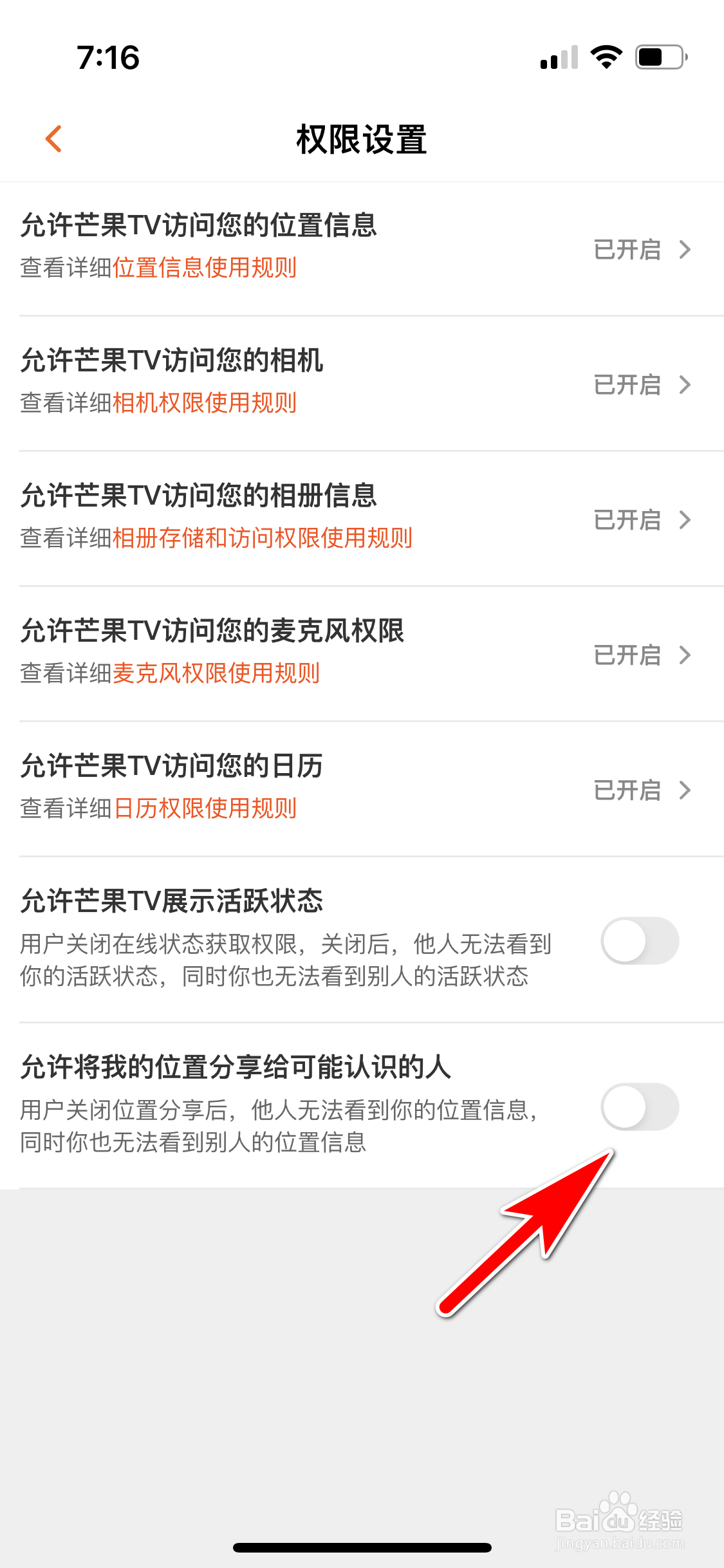Viewport: 724px width, 1568px height.
Task: View the 日历权限使用规则 link
Action: point(205,808)
